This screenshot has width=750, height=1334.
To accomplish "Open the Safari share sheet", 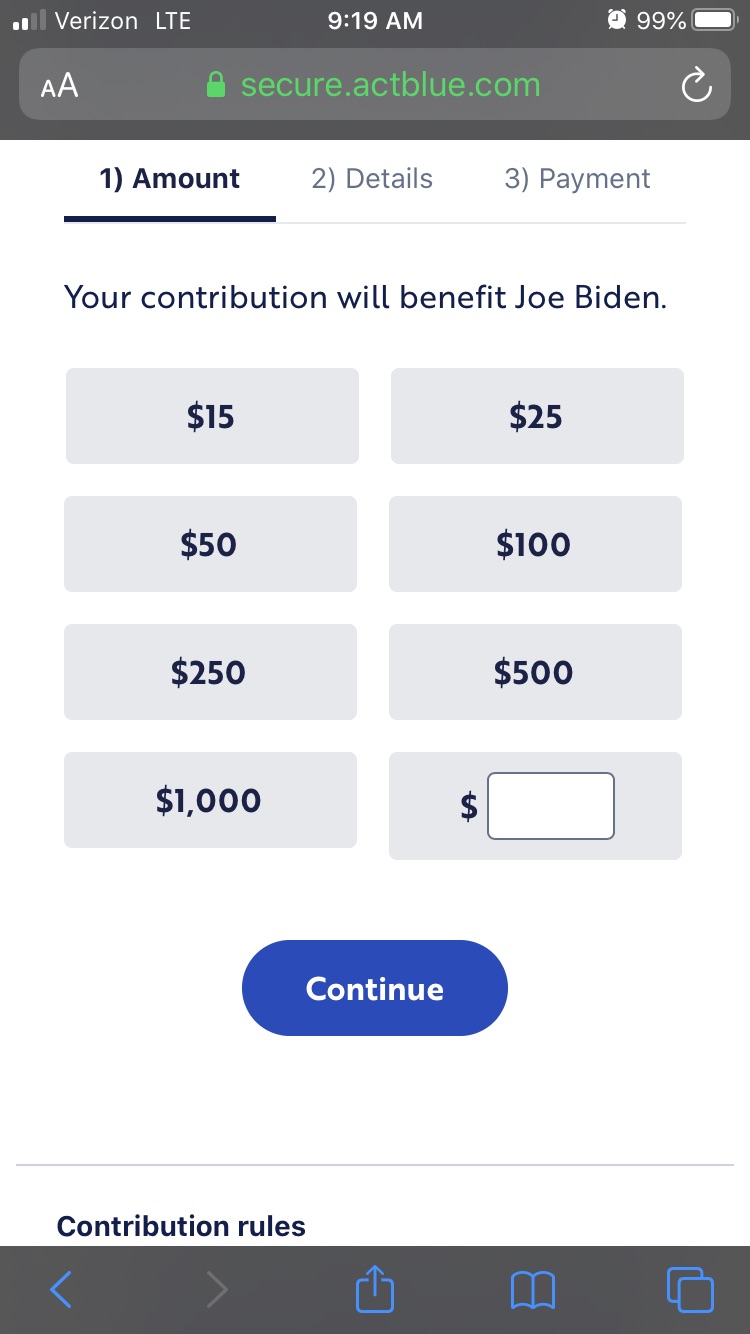I will 375,1288.
